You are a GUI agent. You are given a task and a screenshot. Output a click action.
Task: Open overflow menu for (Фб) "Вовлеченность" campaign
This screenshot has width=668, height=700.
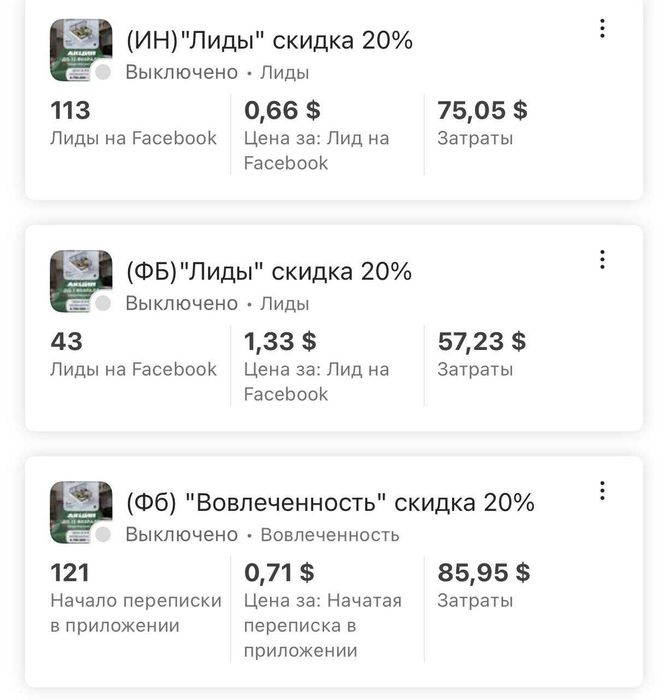[x=602, y=491]
